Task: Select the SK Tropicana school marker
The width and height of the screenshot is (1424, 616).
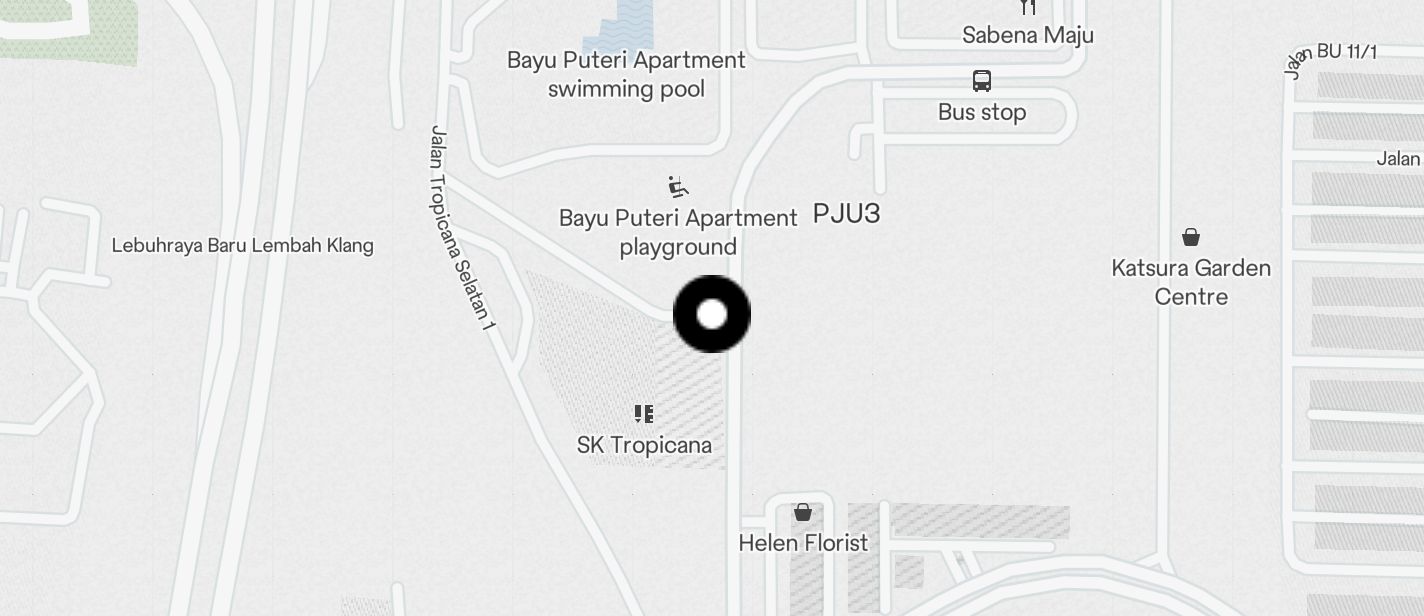Action: 644,414
